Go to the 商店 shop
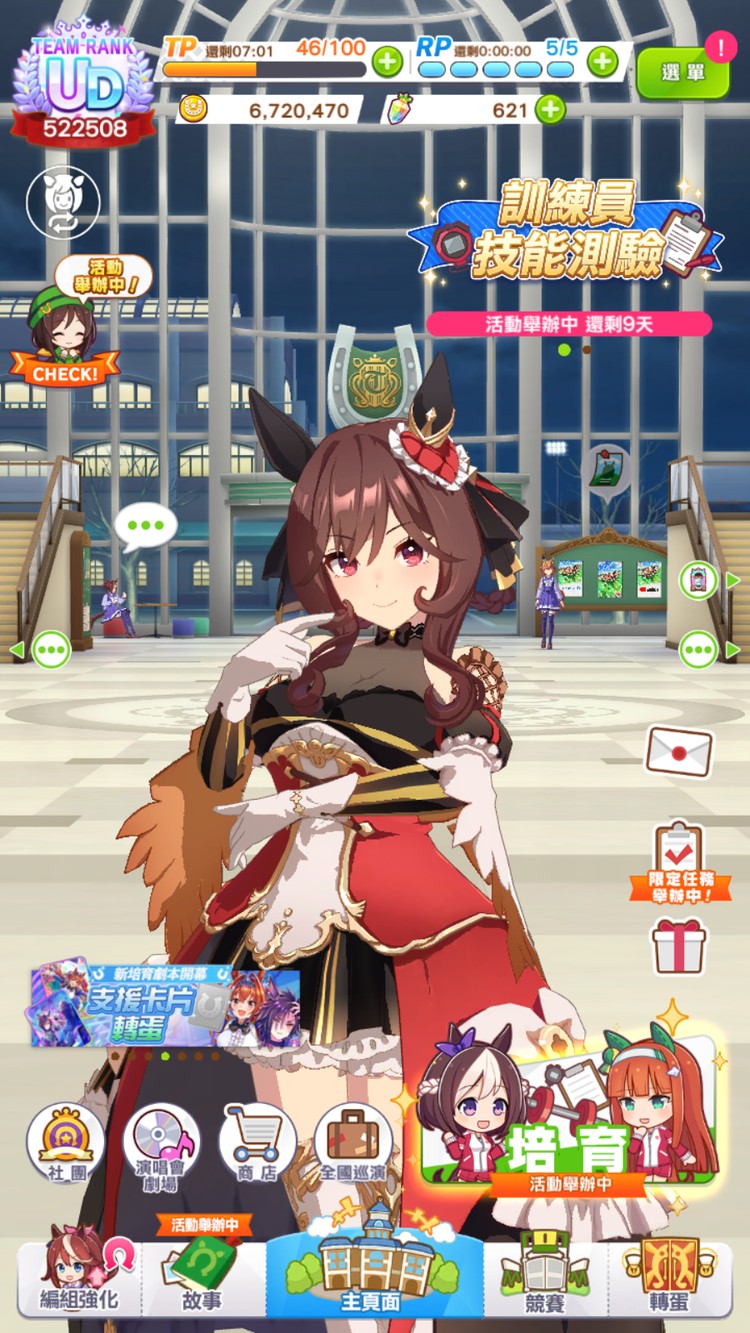This screenshot has width=750, height=1333. (257, 1142)
